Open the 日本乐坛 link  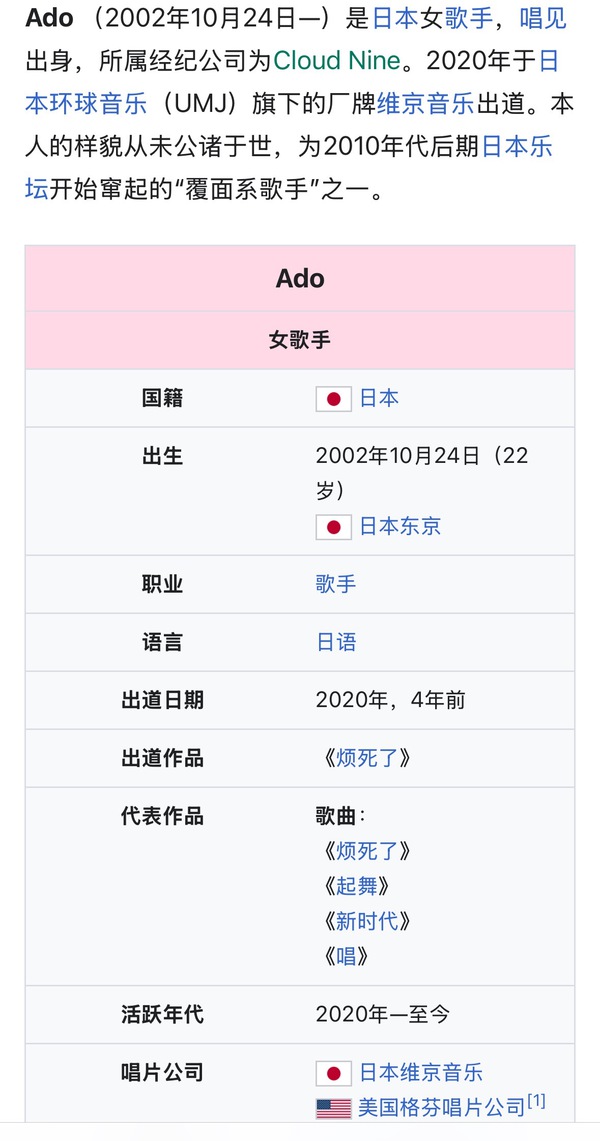(x=517, y=147)
